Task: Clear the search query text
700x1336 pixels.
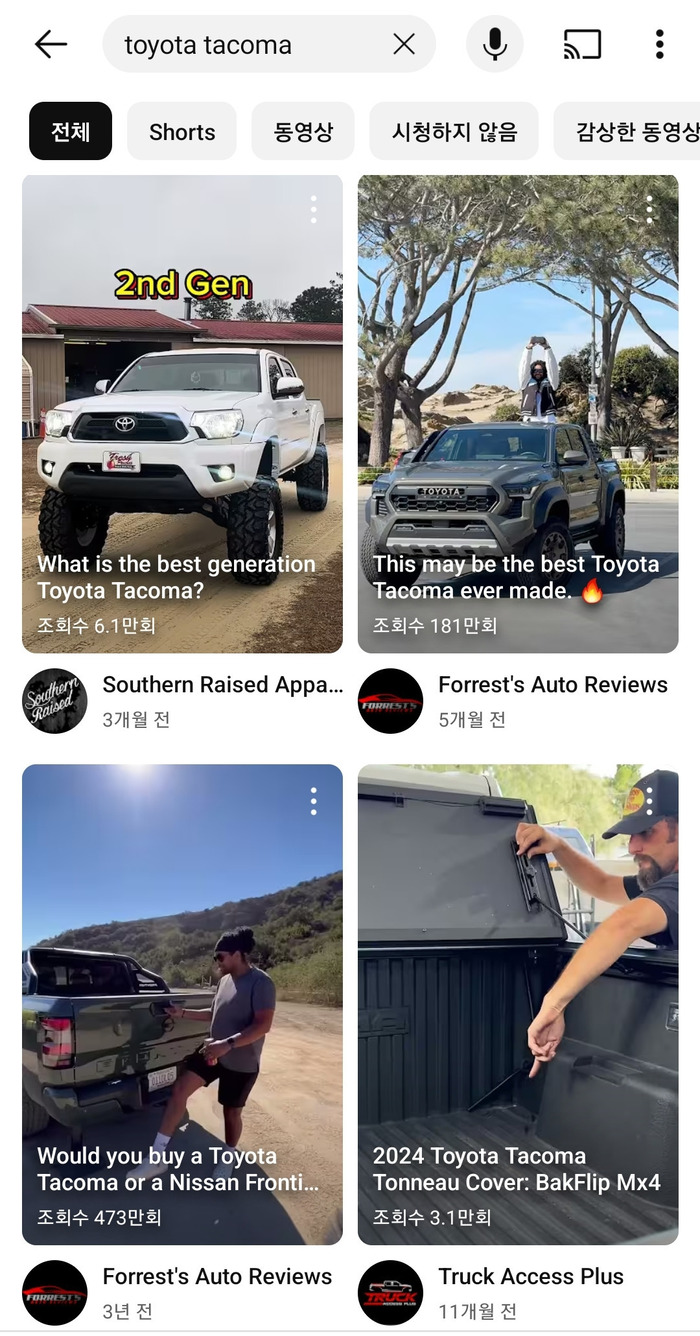Action: click(x=404, y=44)
